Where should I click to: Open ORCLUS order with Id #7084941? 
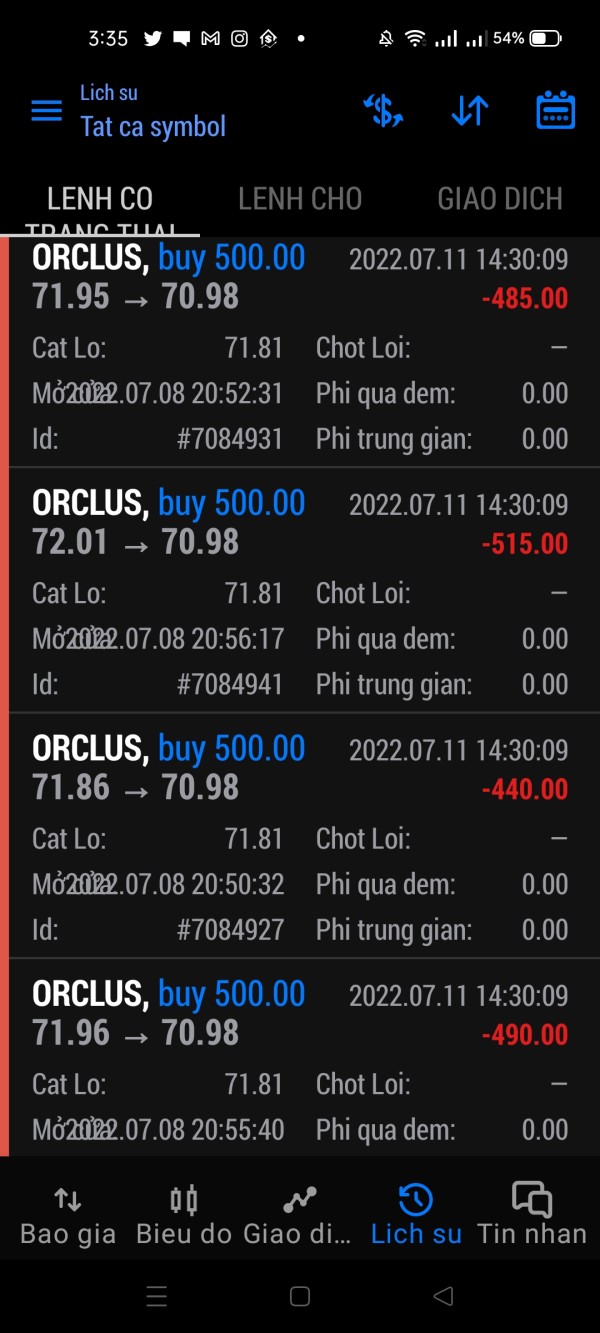tap(300, 594)
